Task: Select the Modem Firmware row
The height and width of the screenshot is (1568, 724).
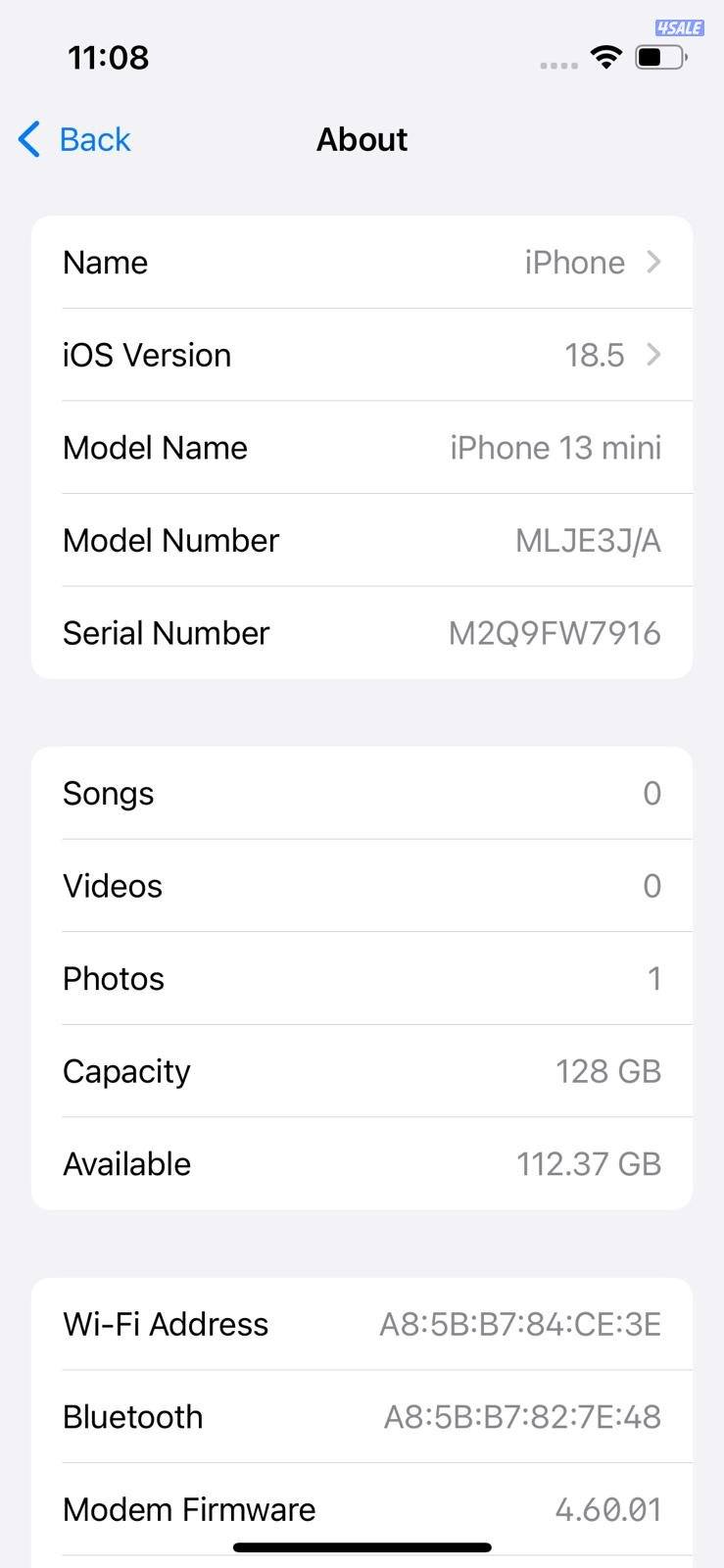Action: tap(362, 1509)
